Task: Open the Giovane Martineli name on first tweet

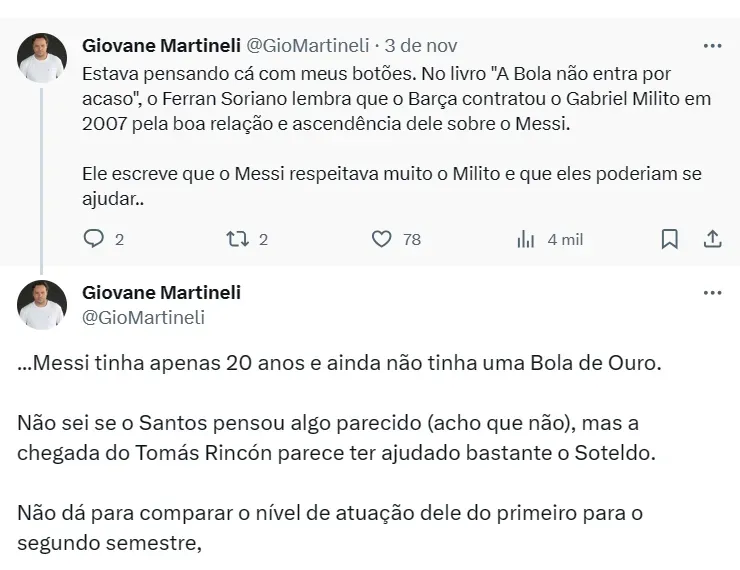Action: (161, 46)
